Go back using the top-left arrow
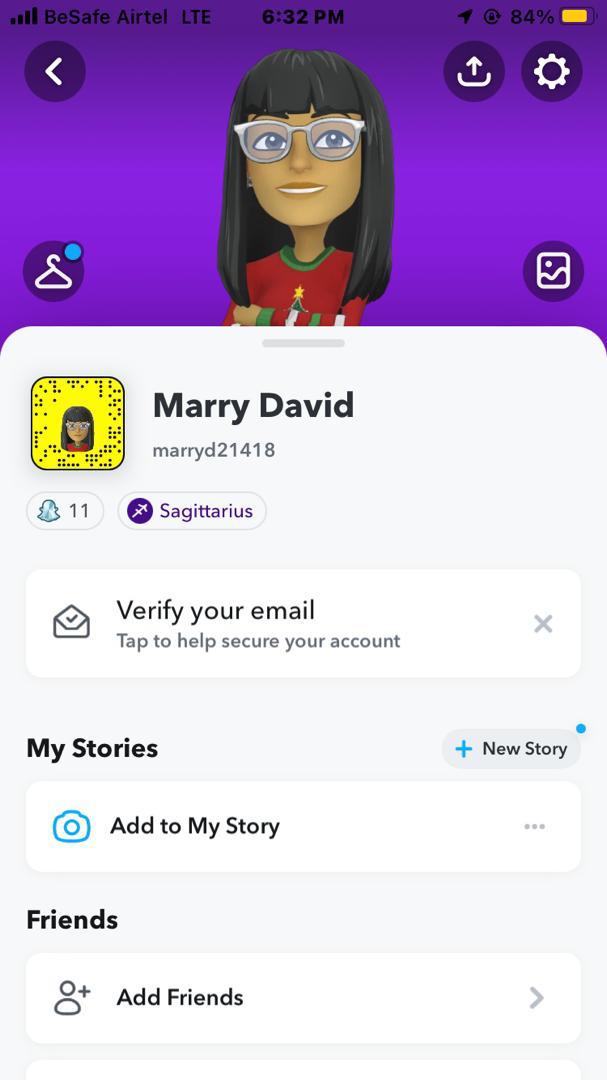 (x=55, y=72)
